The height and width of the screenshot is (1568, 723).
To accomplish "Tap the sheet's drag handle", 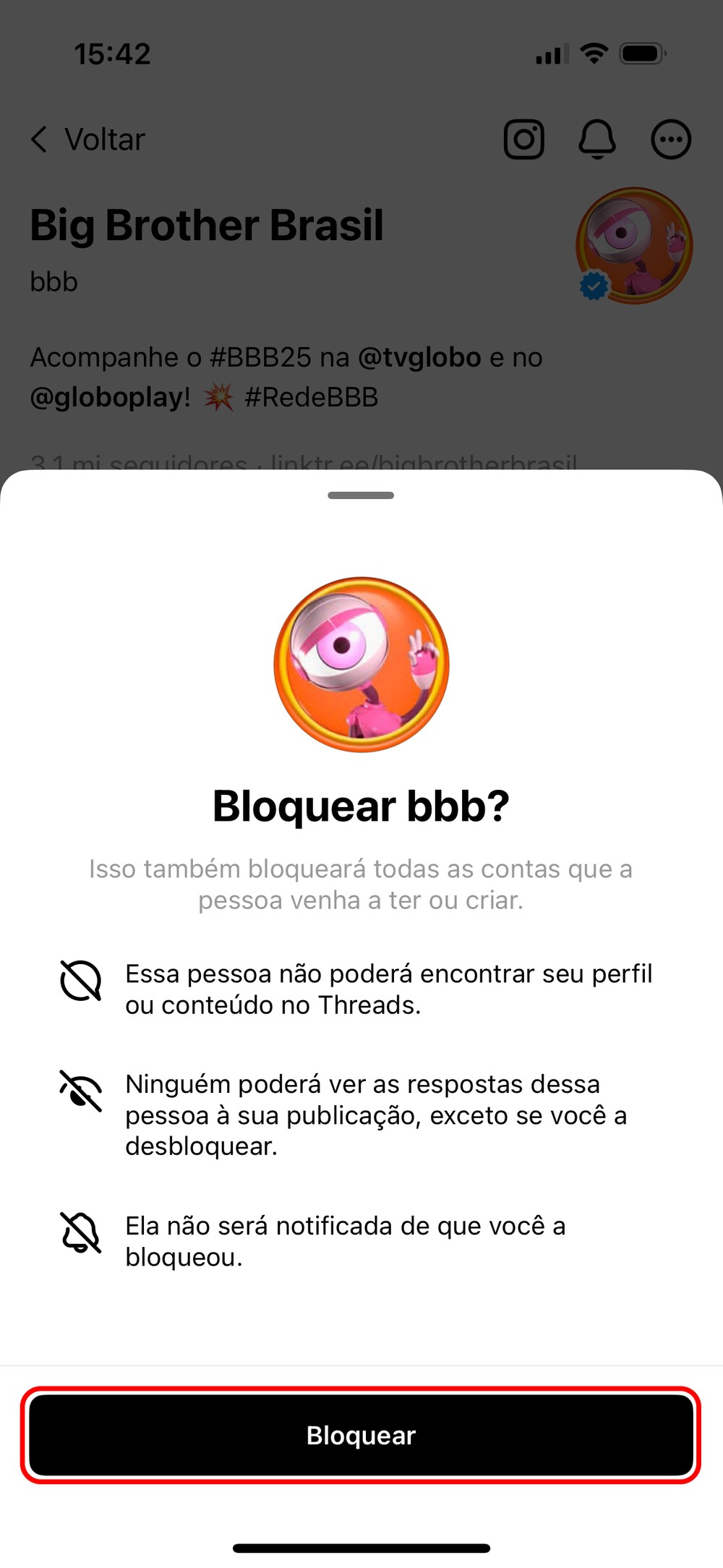I will (x=361, y=495).
